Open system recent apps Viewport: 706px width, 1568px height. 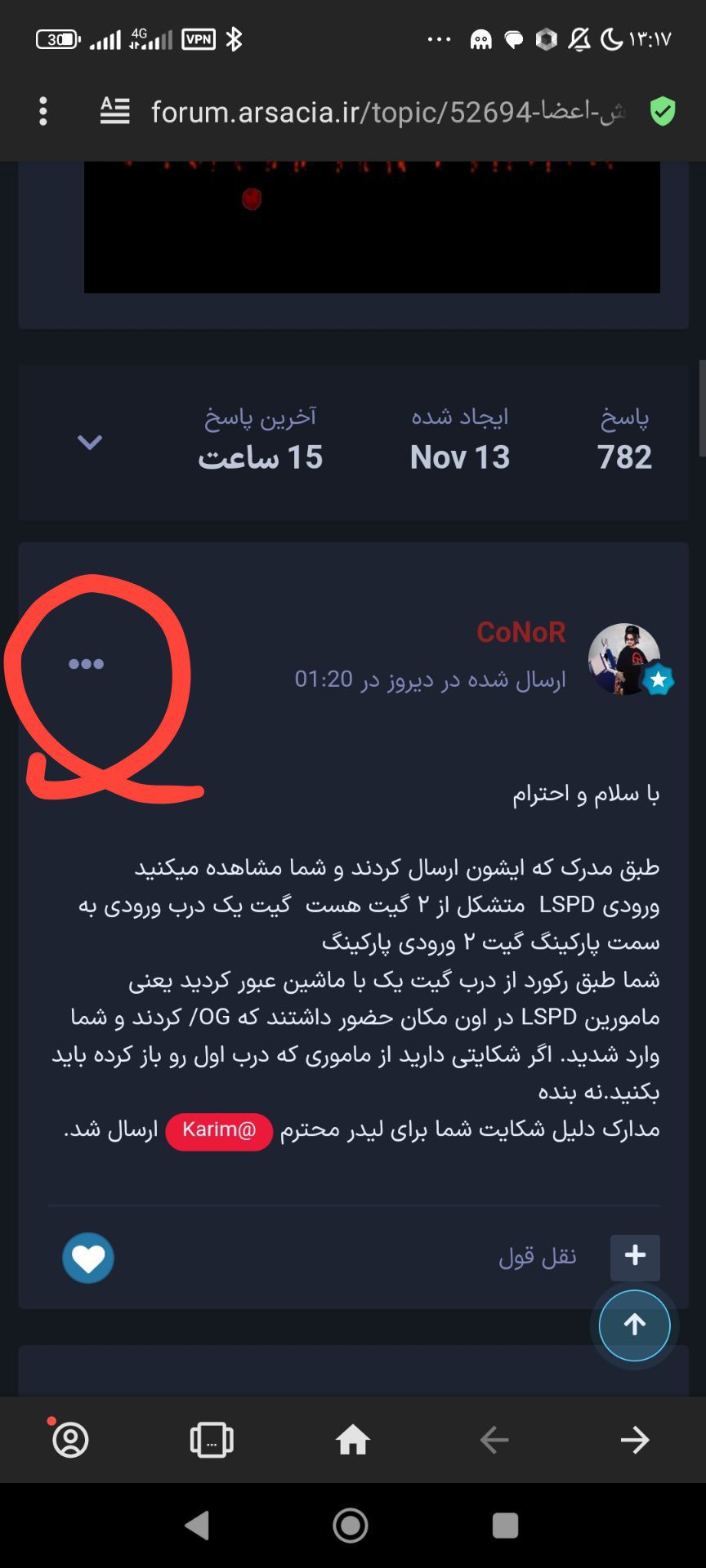tap(505, 1526)
